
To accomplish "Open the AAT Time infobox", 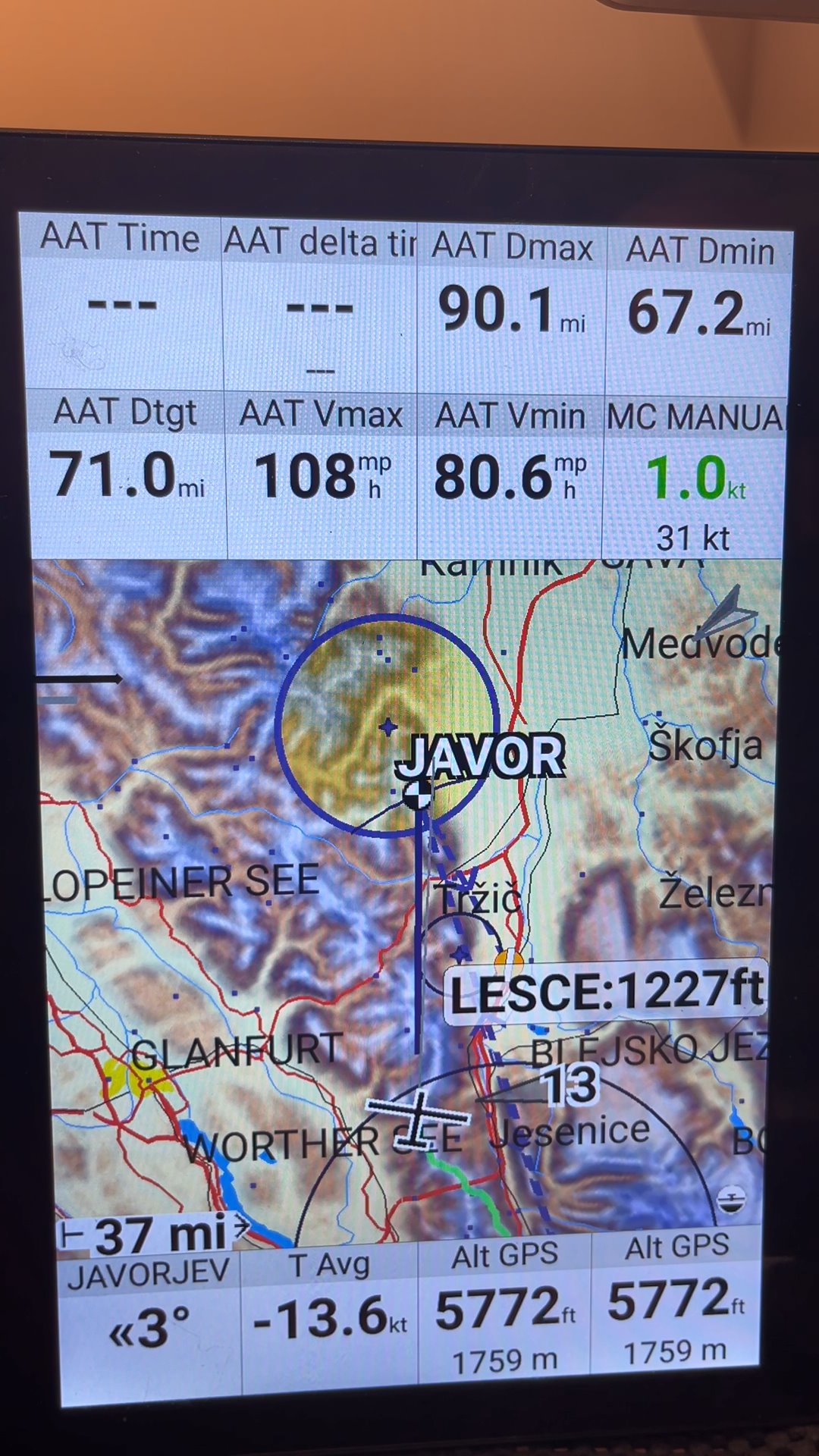I will (x=121, y=302).
